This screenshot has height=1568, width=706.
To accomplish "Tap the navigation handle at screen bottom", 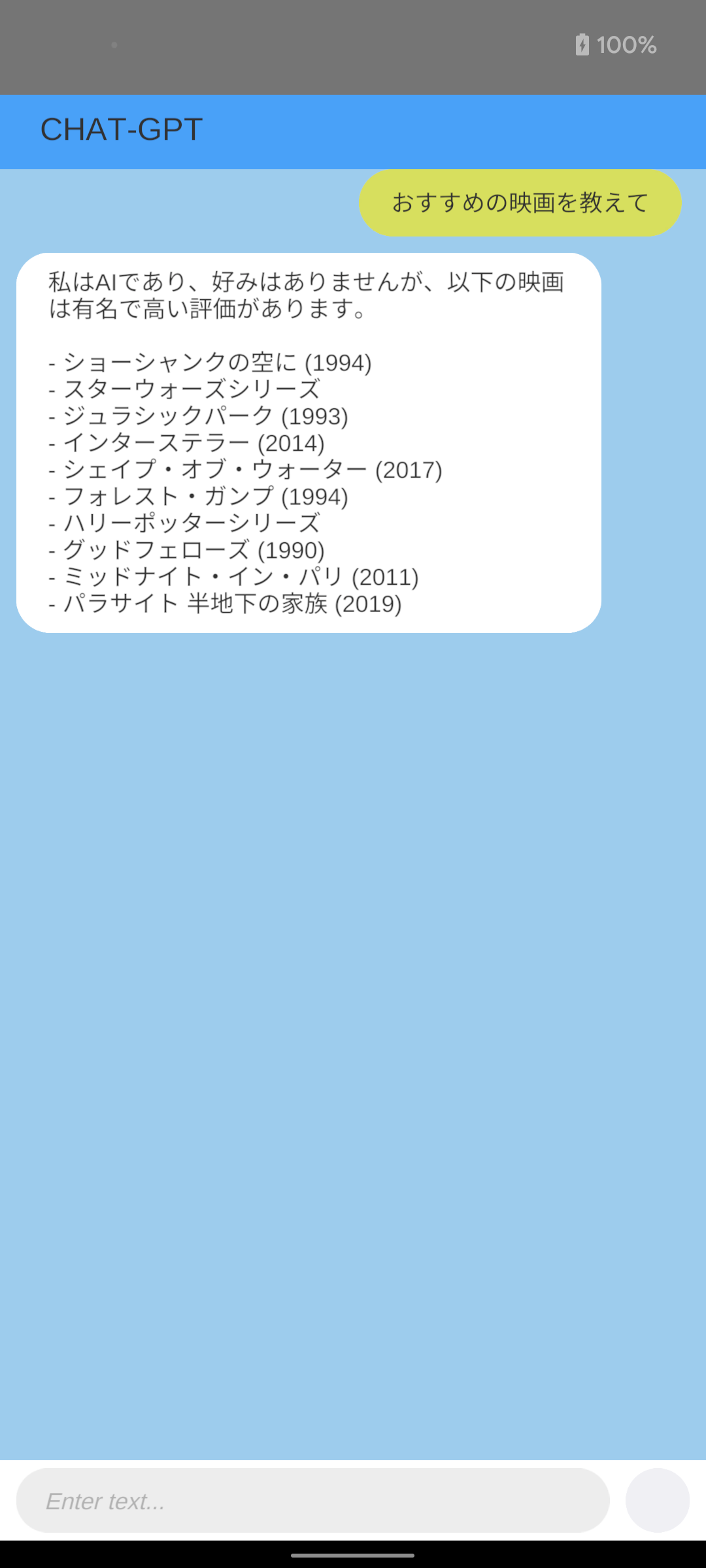I will tap(353, 1554).
